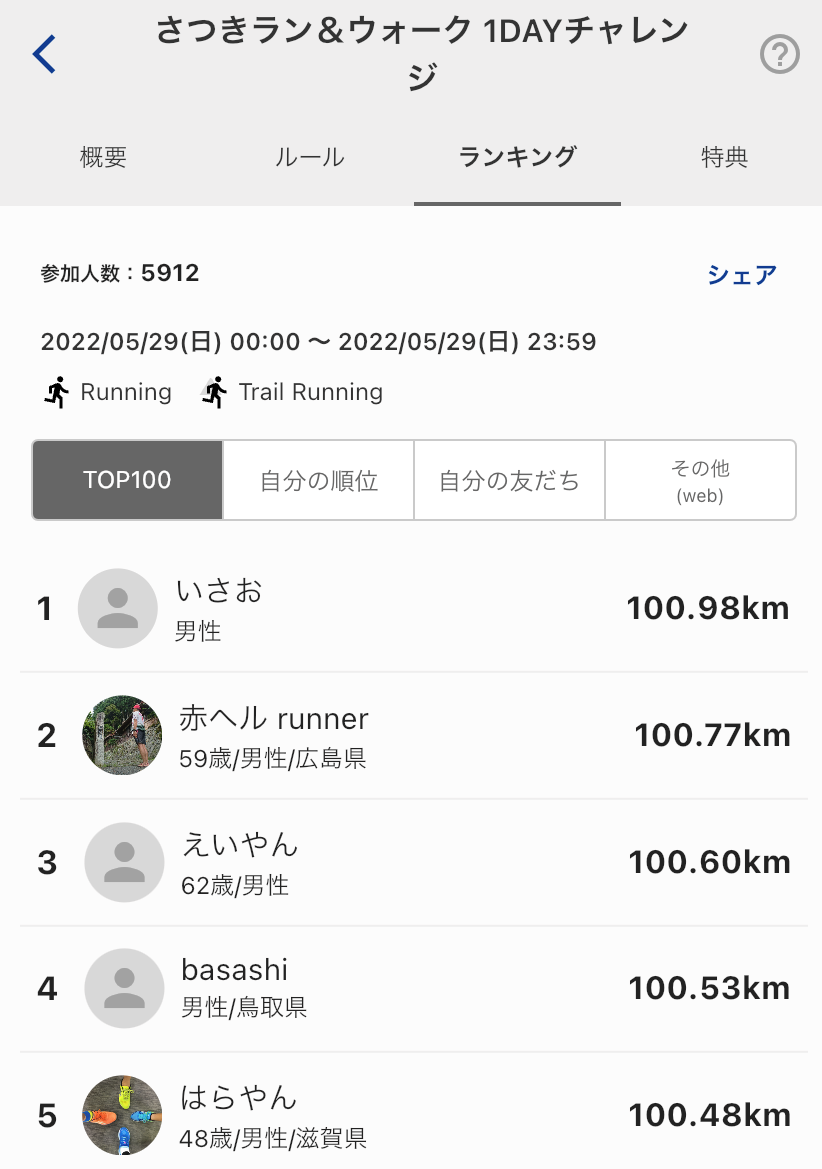Select the ランキング tab
Viewport: 822px width, 1169px height.
(517, 157)
